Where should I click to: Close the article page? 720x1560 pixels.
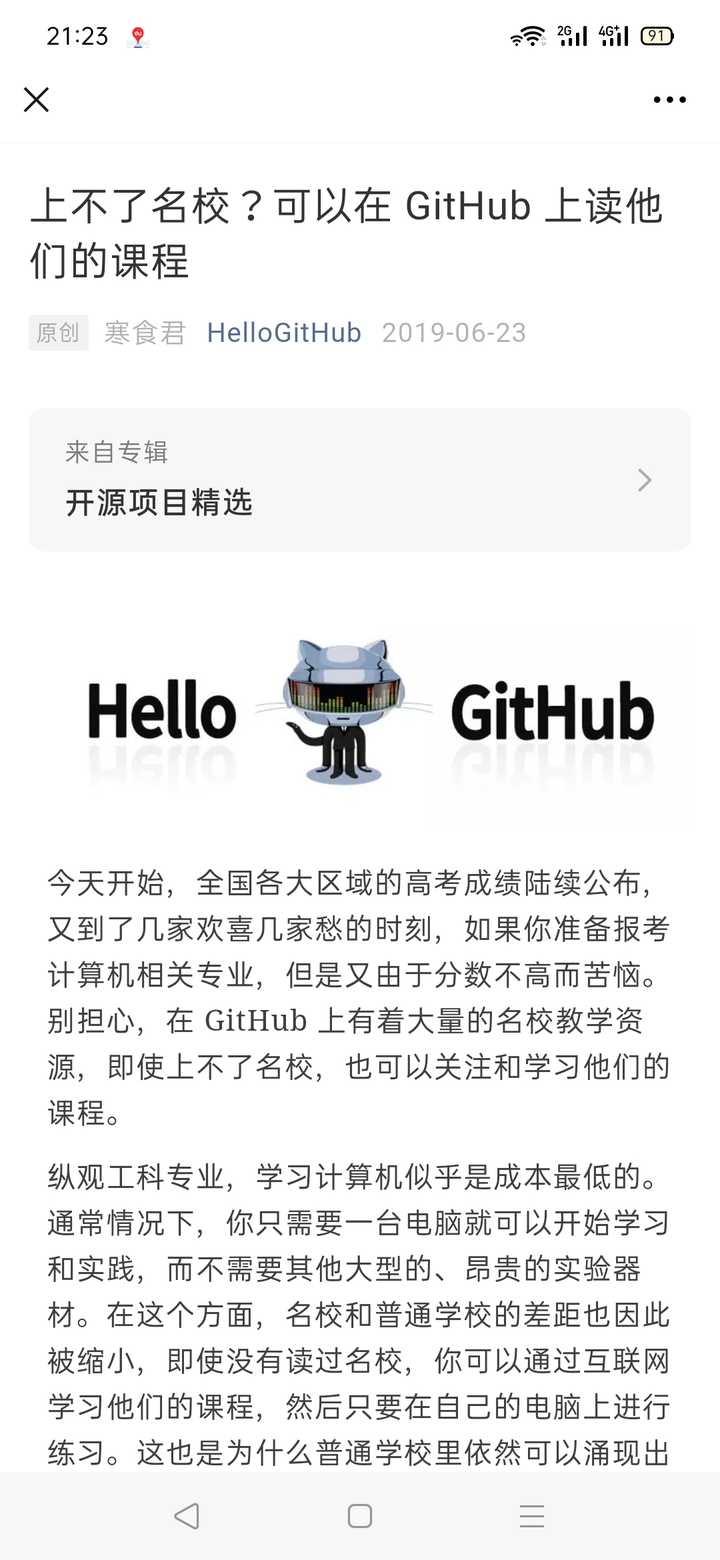click(36, 99)
